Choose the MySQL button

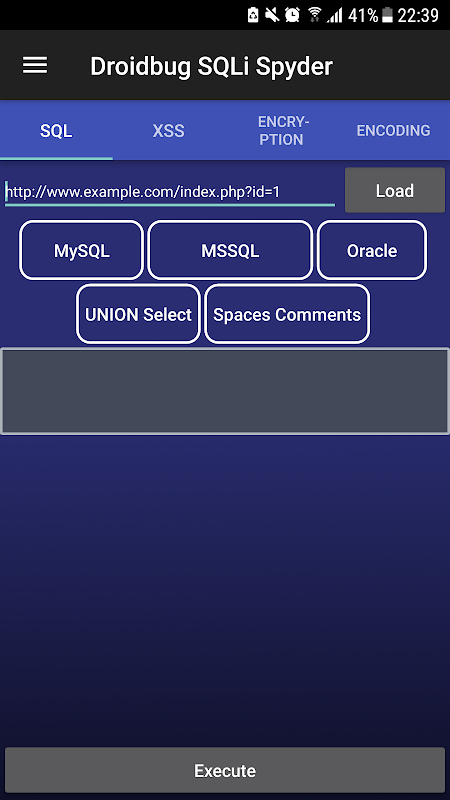tap(82, 250)
